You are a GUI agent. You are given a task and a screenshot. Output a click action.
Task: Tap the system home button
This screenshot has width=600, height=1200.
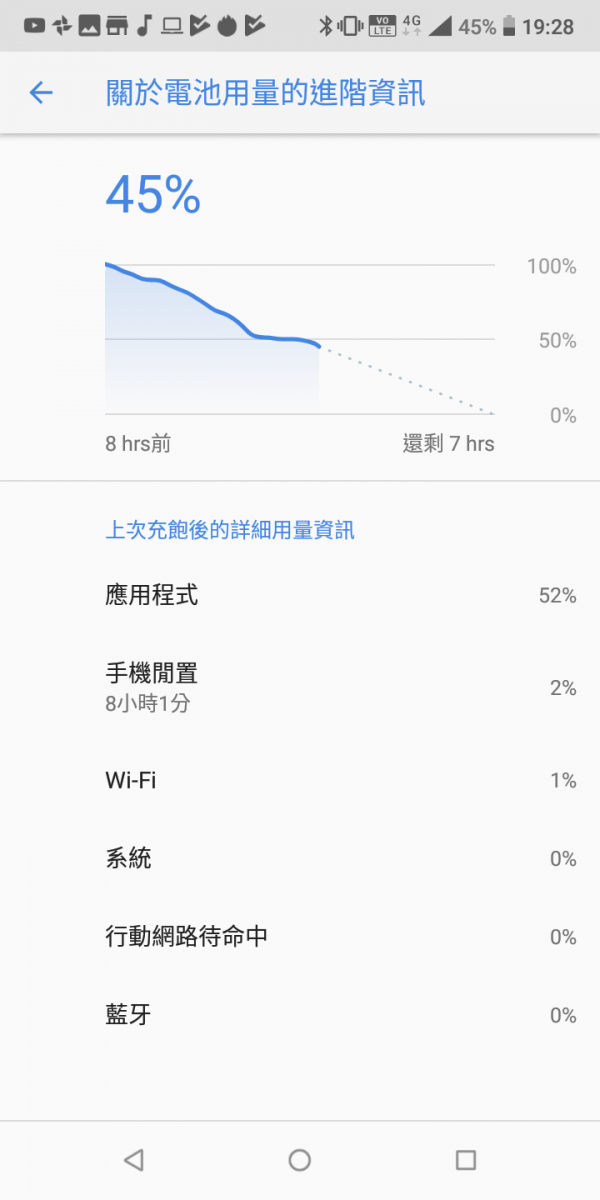click(299, 1160)
